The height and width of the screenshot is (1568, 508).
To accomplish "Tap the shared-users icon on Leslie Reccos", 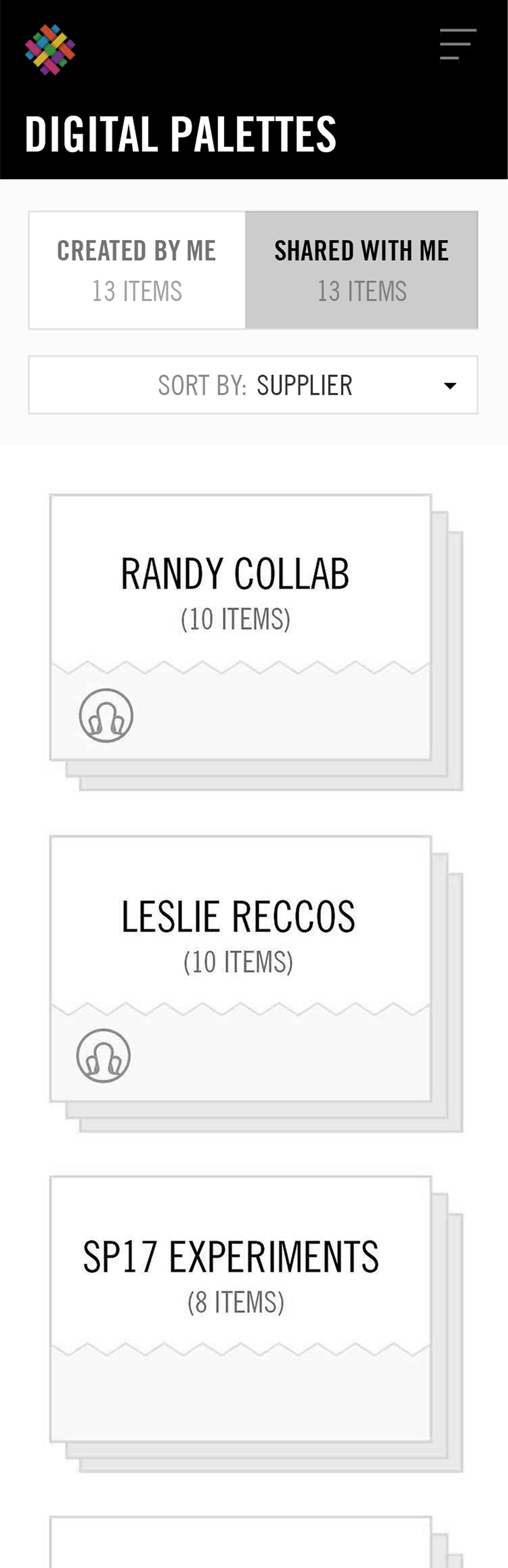I will click(x=103, y=1056).
